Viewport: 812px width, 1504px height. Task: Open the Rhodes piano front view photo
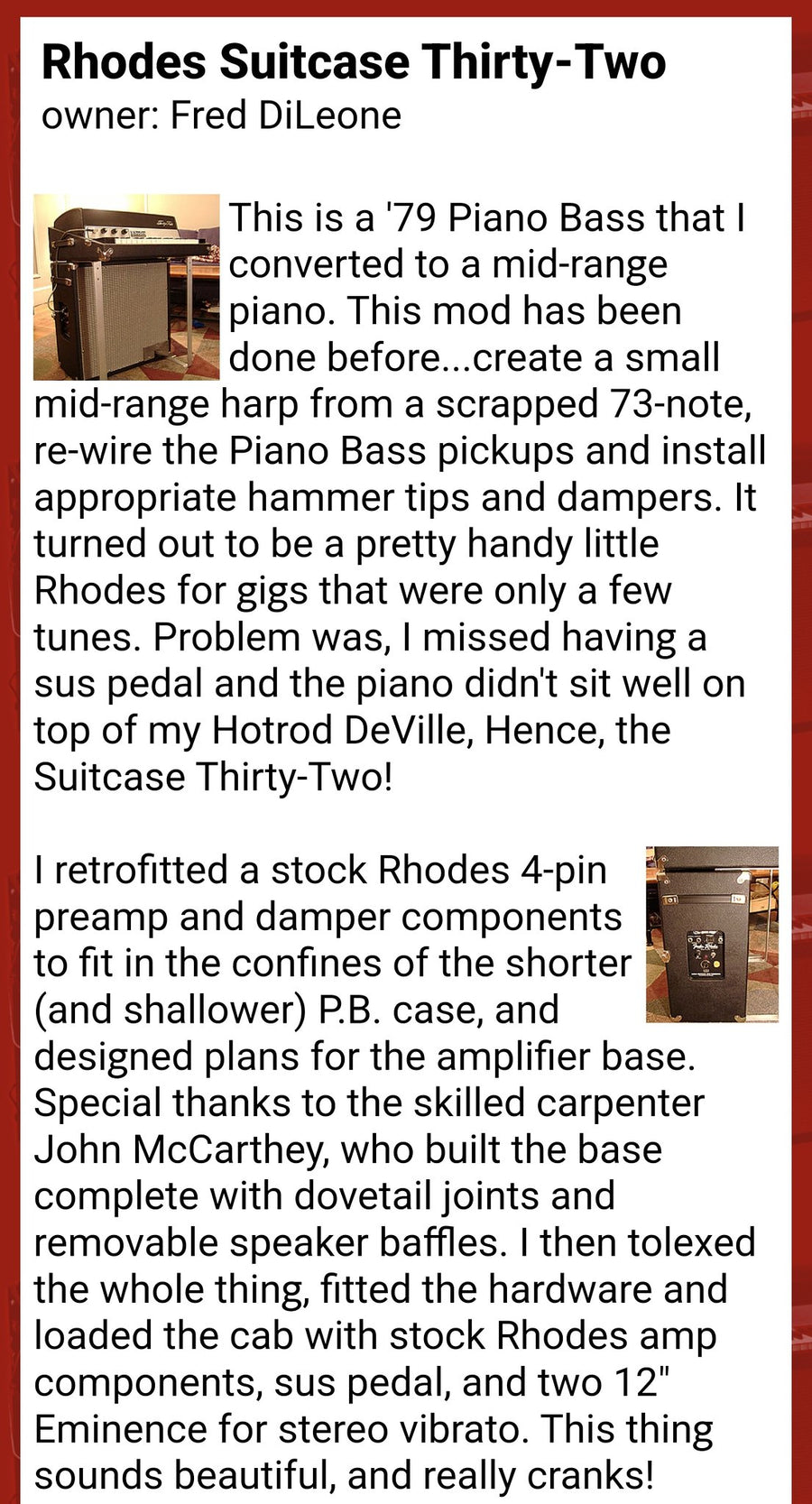tap(126, 287)
